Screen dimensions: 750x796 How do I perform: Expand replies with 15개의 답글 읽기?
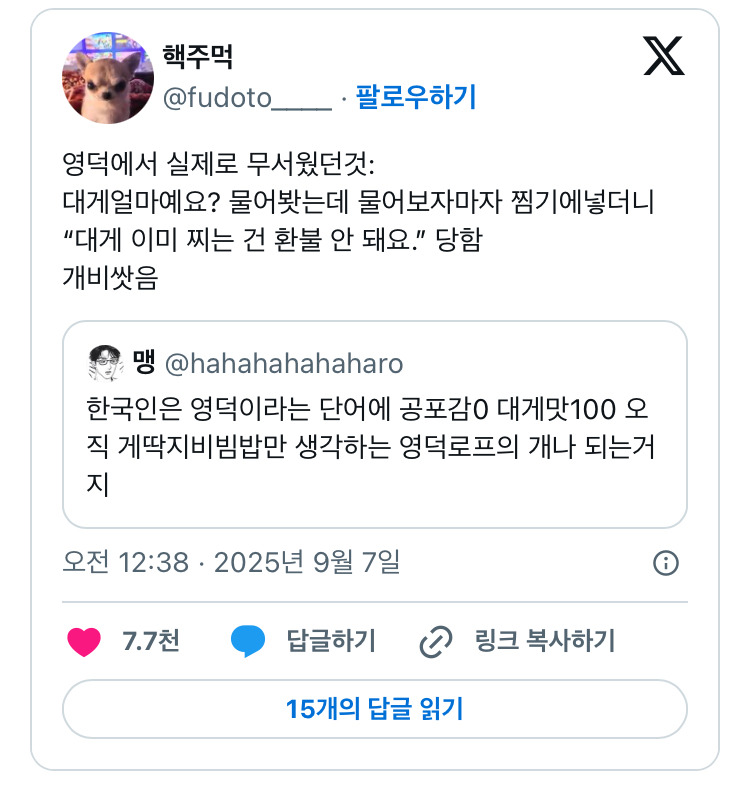tap(375, 712)
